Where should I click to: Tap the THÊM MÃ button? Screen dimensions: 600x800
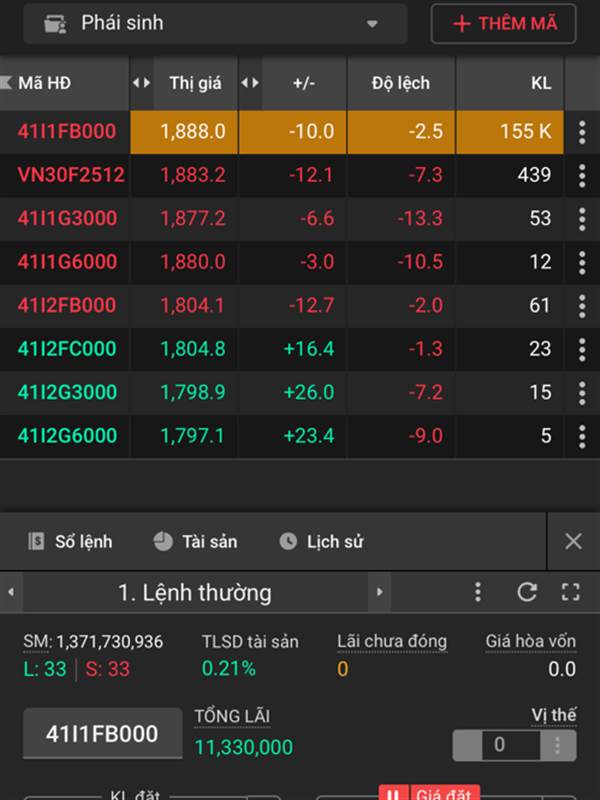tap(503, 23)
